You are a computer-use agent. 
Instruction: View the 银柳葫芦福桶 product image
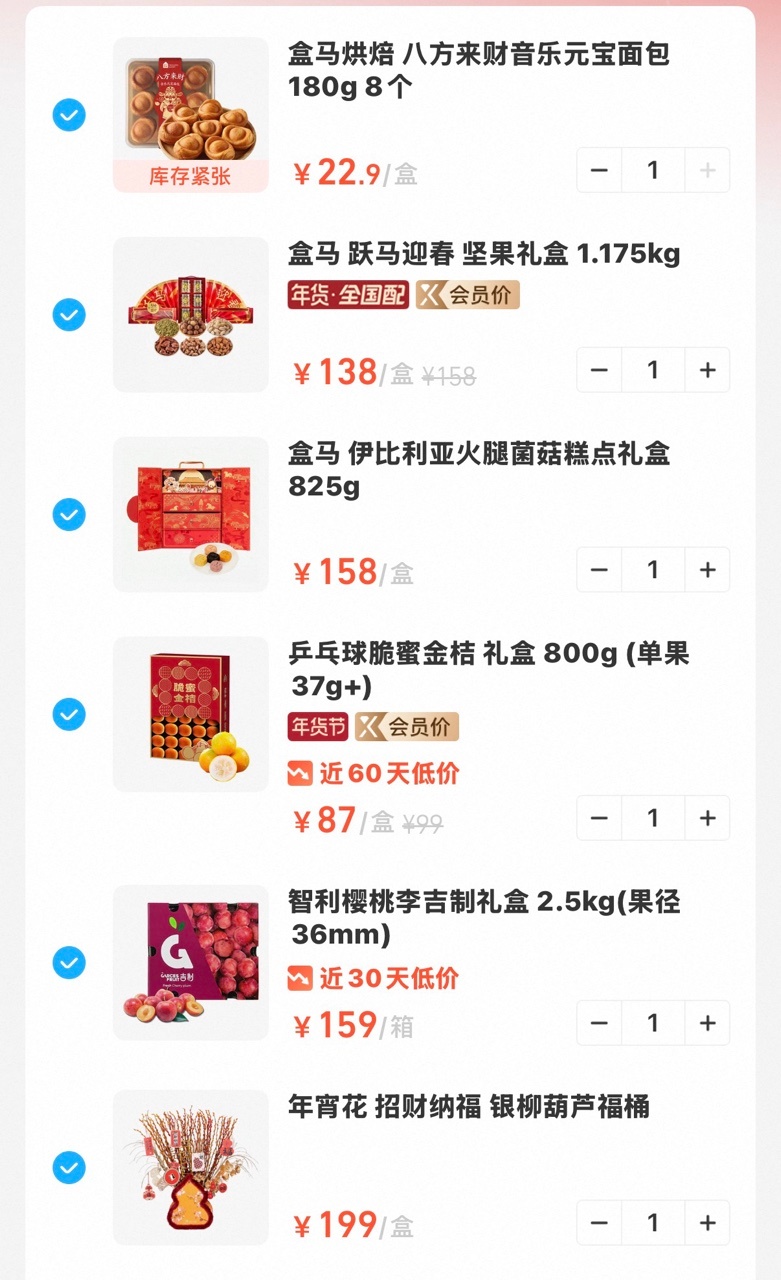pos(190,1167)
